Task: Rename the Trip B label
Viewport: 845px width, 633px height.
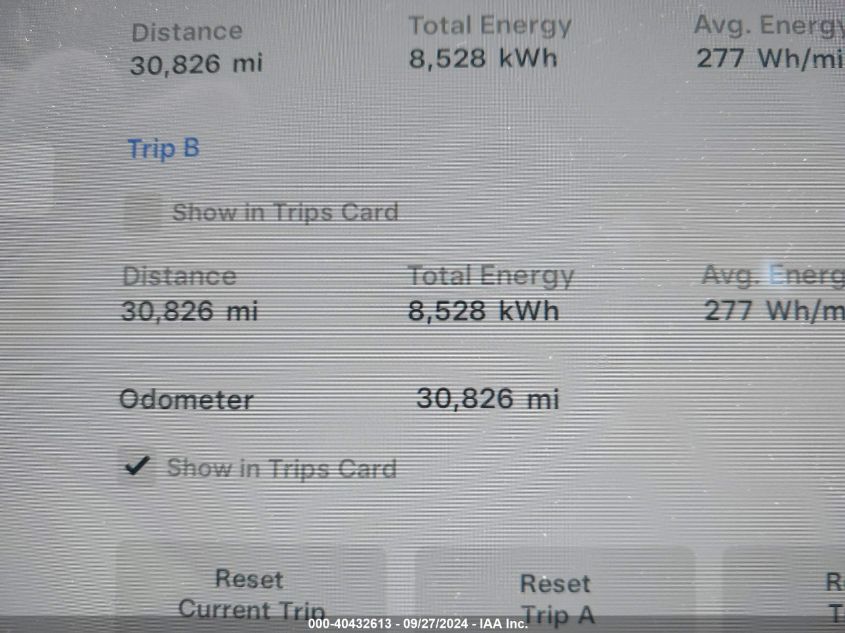Action: tap(163, 149)
